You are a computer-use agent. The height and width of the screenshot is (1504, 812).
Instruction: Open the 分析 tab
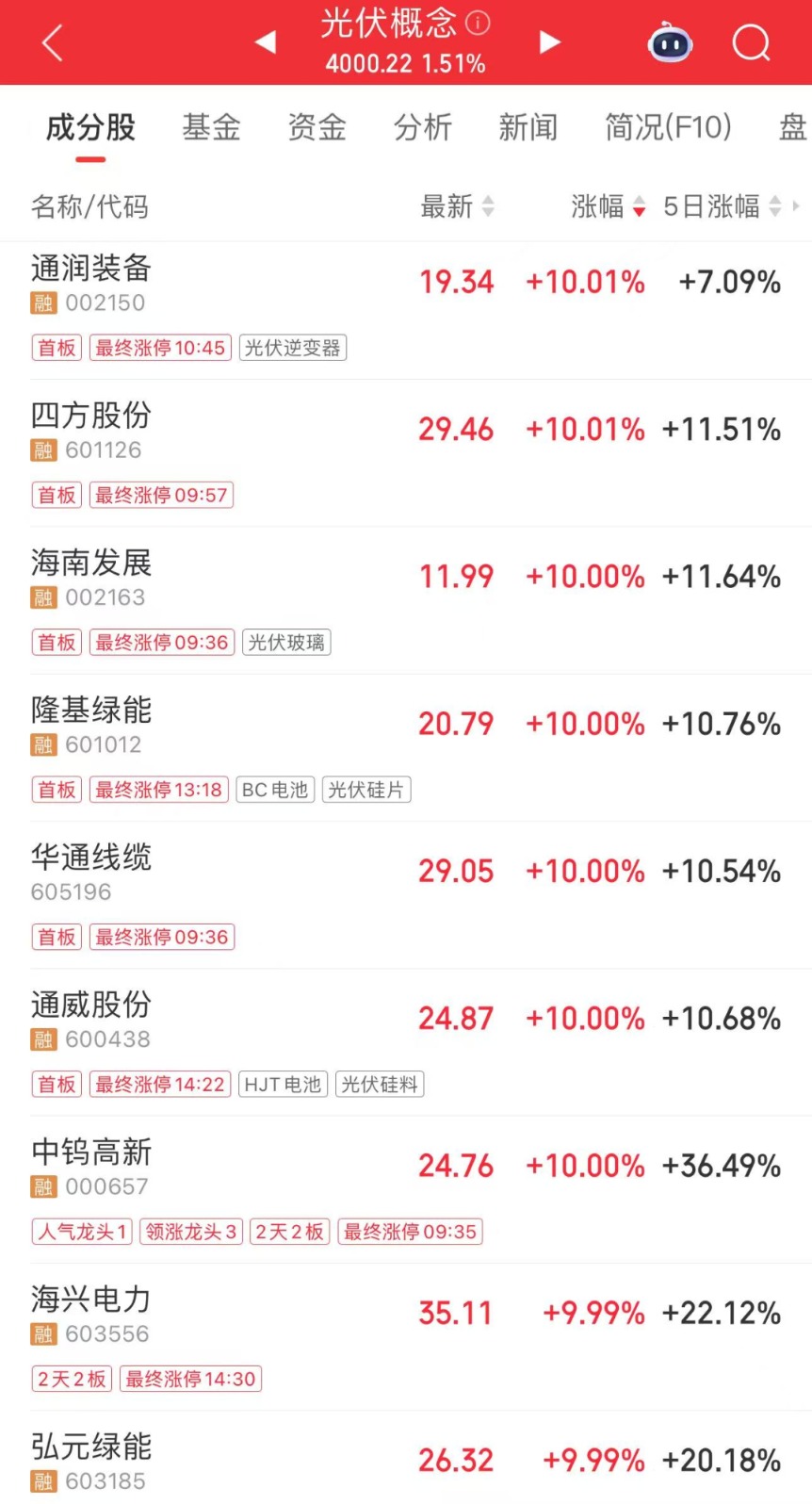coord(423,127)
